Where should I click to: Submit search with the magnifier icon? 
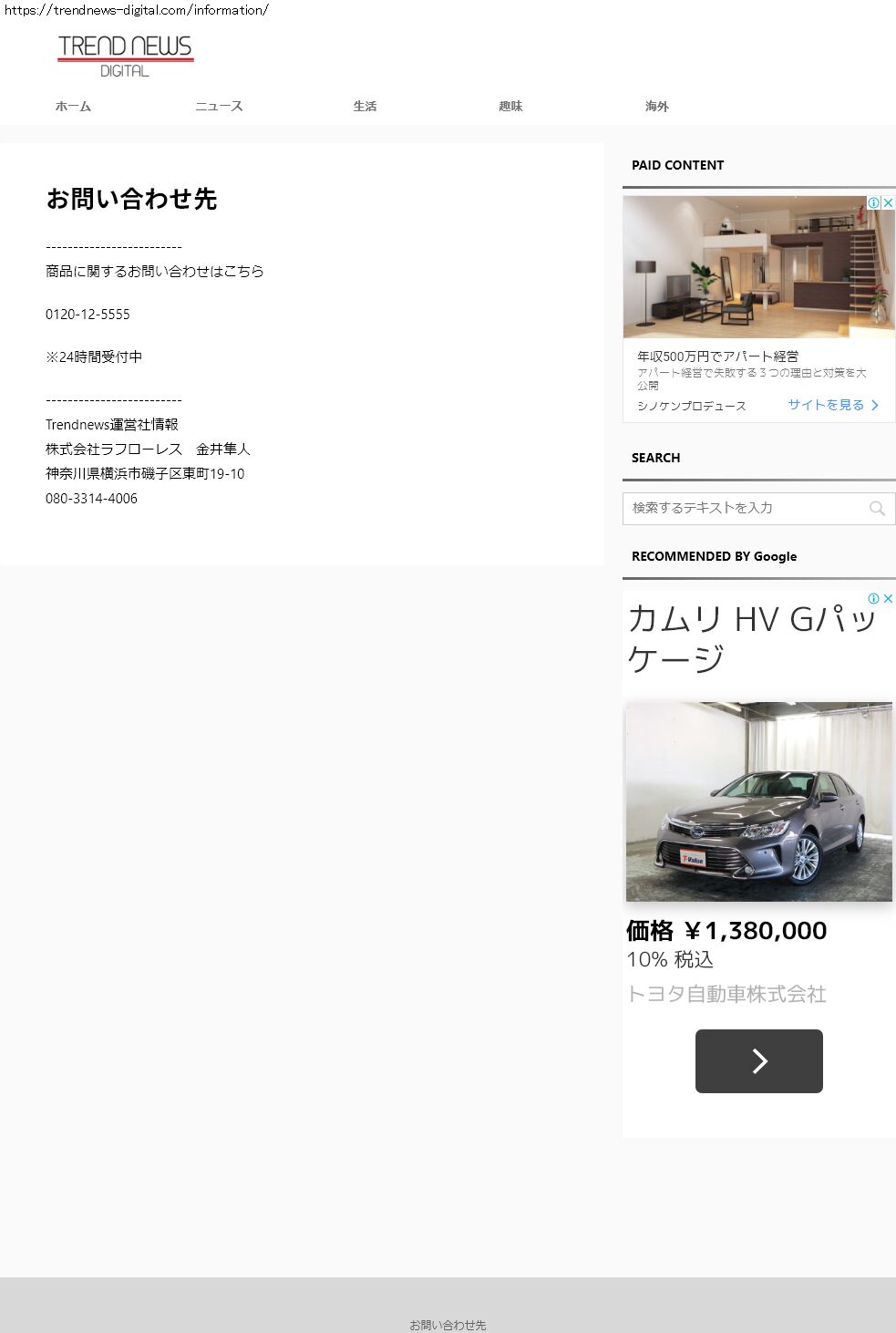877,509
